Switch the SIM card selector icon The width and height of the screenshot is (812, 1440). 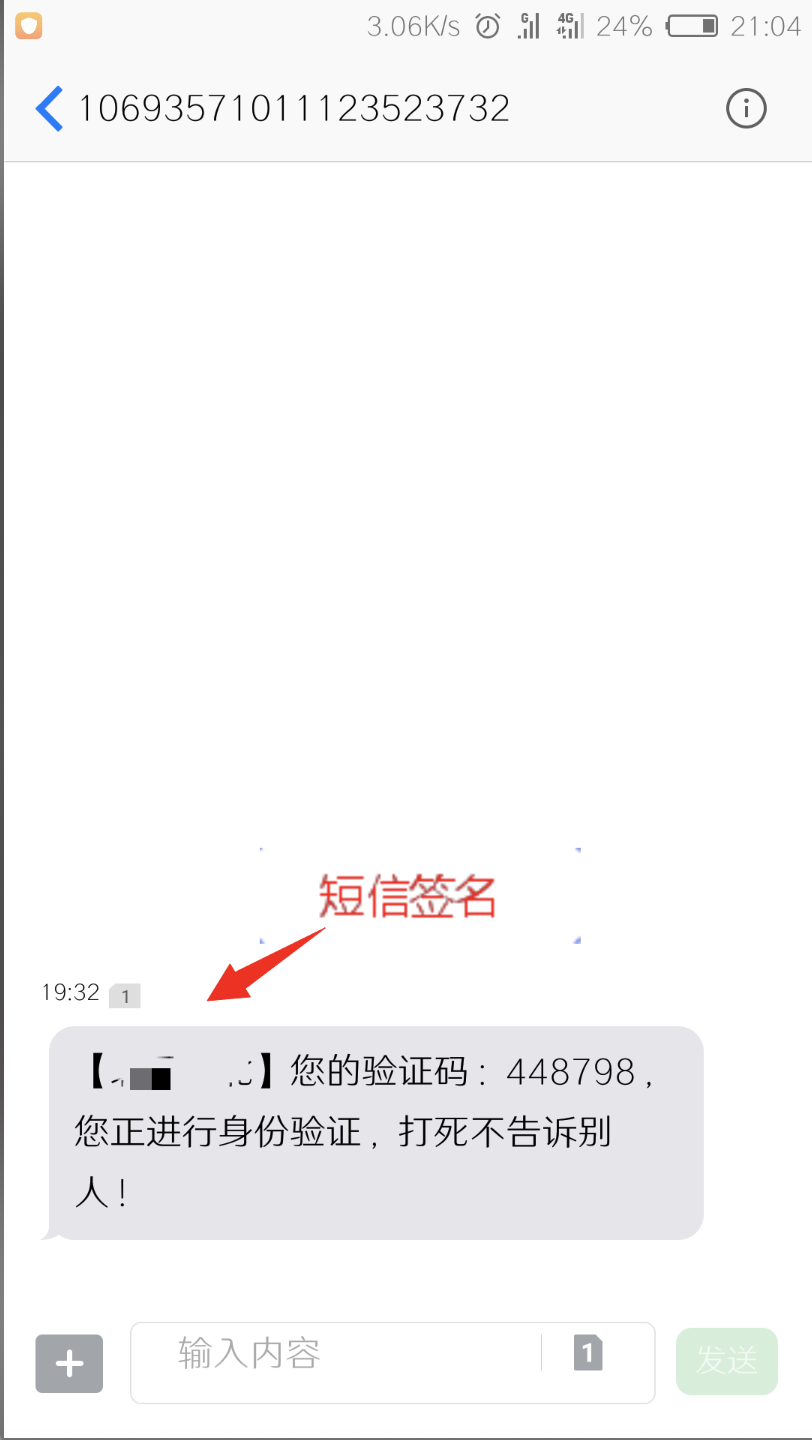588,1353
